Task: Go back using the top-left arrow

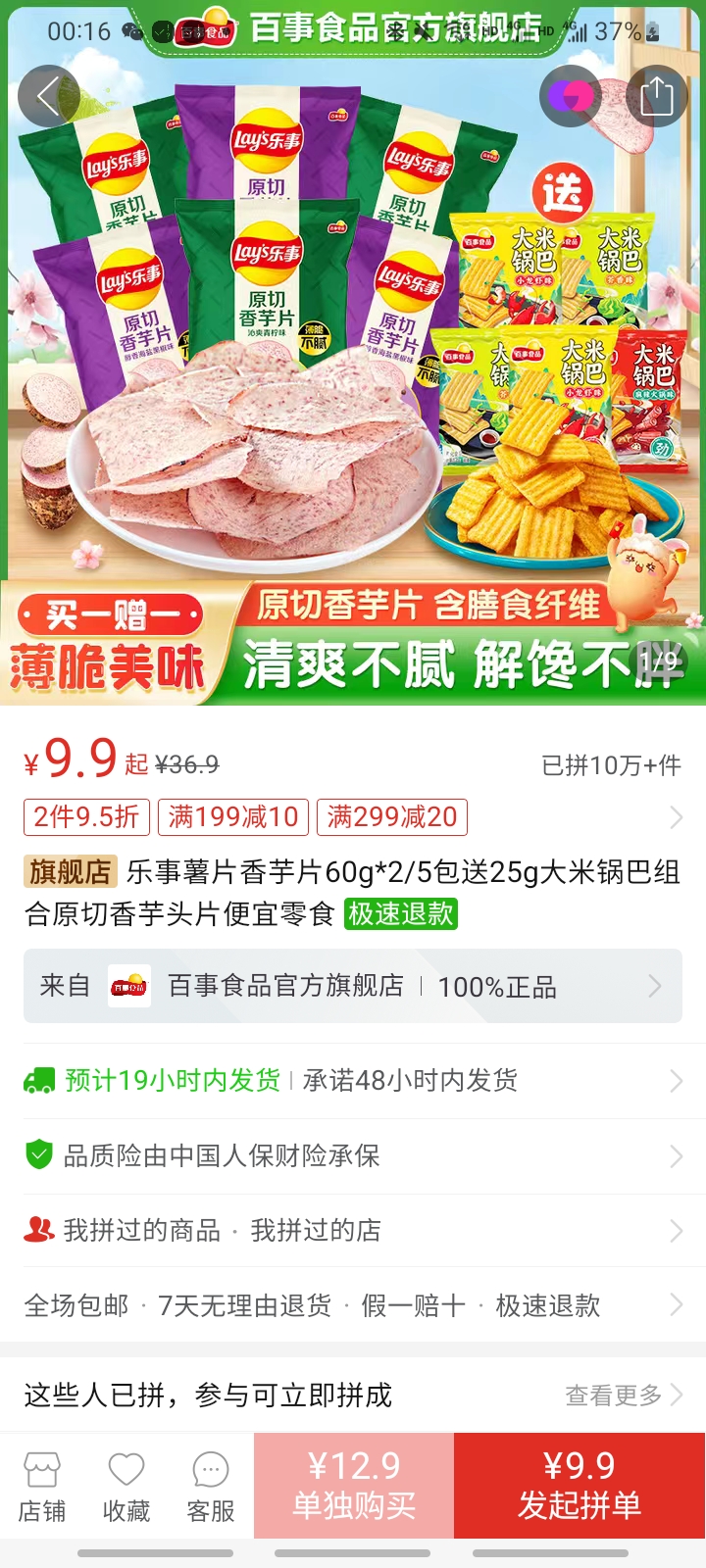Action: click(x=49, y=96)
